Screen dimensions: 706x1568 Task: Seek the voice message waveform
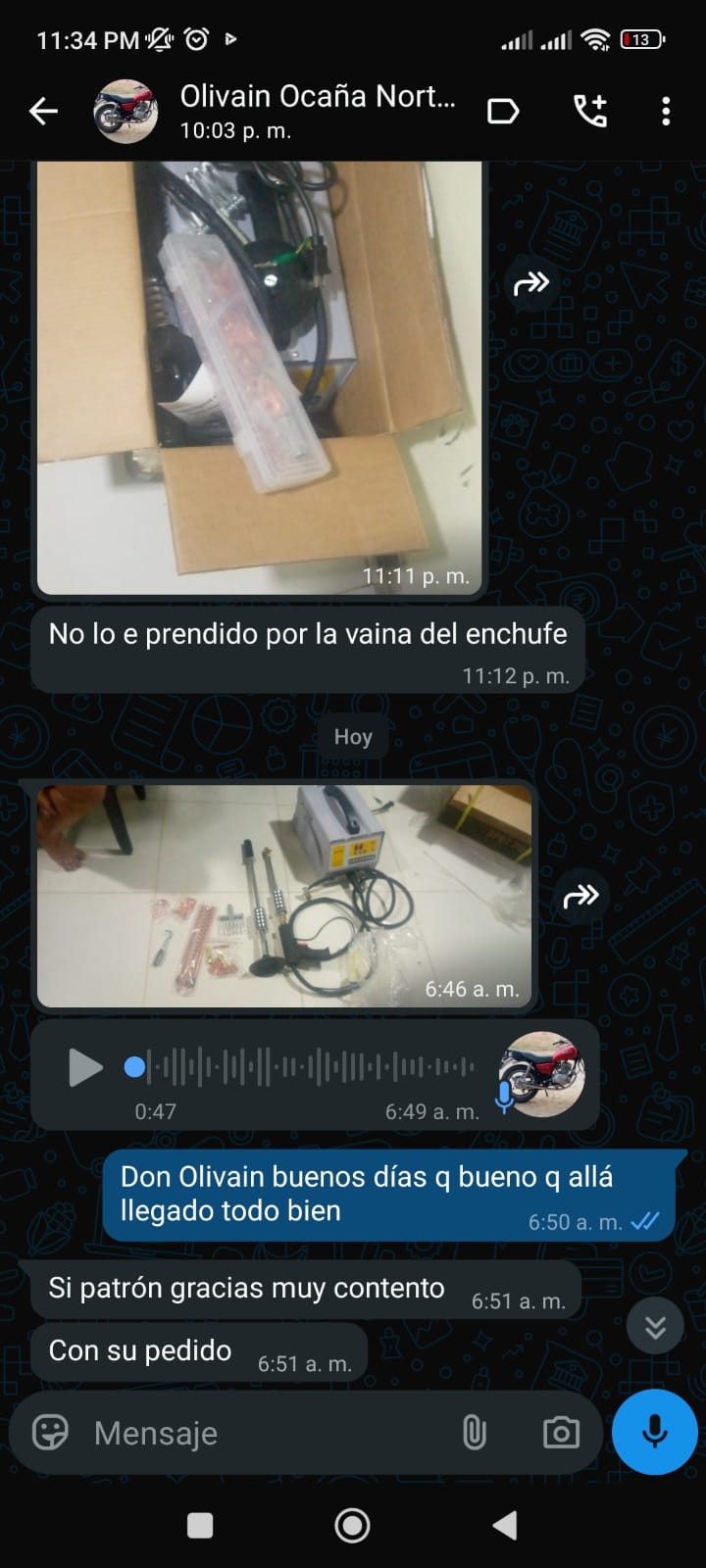pyautogui.click(x=314, y=1067)
